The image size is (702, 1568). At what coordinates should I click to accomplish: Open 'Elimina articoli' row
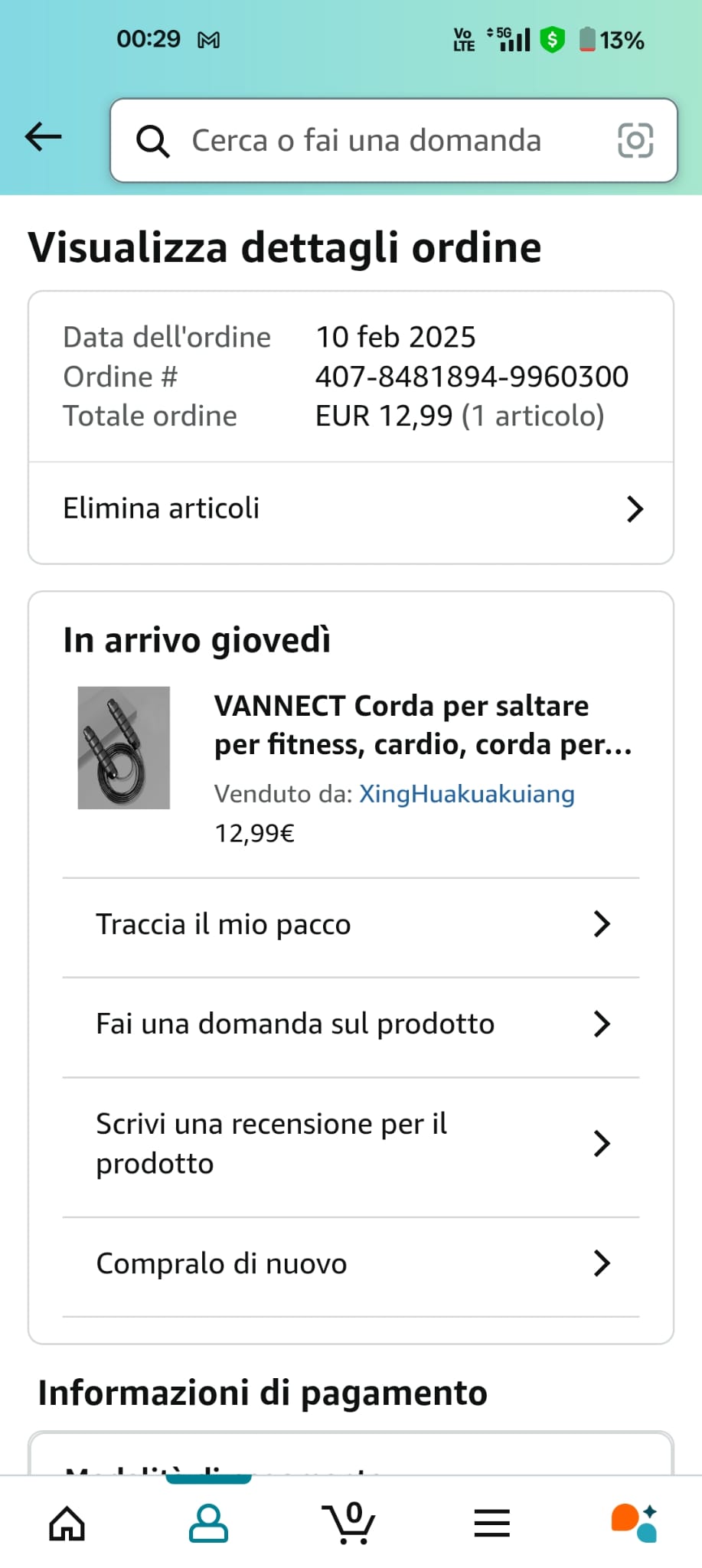(x=351, y=509)
